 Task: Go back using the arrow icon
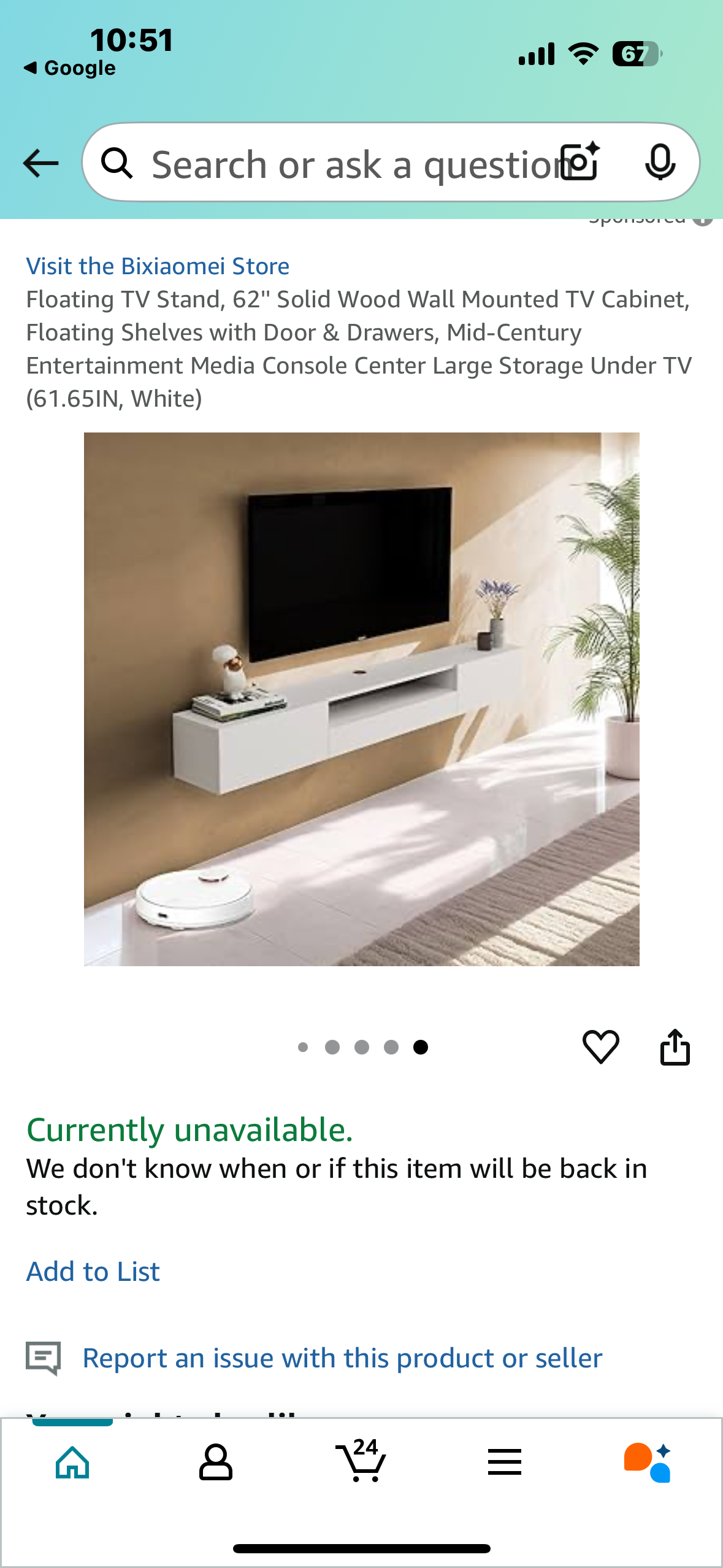click(40, 163)
